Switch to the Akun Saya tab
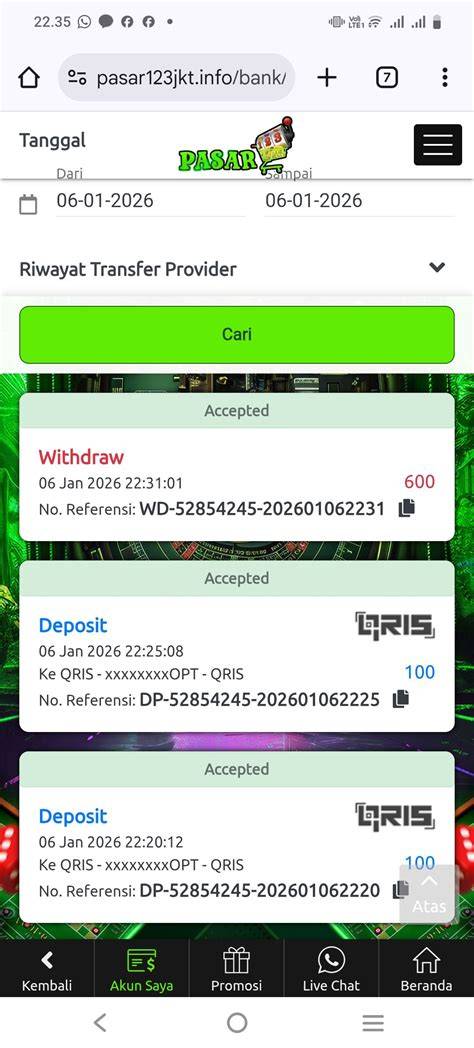This screenshot has width=474, height=1048. point(141,968)
